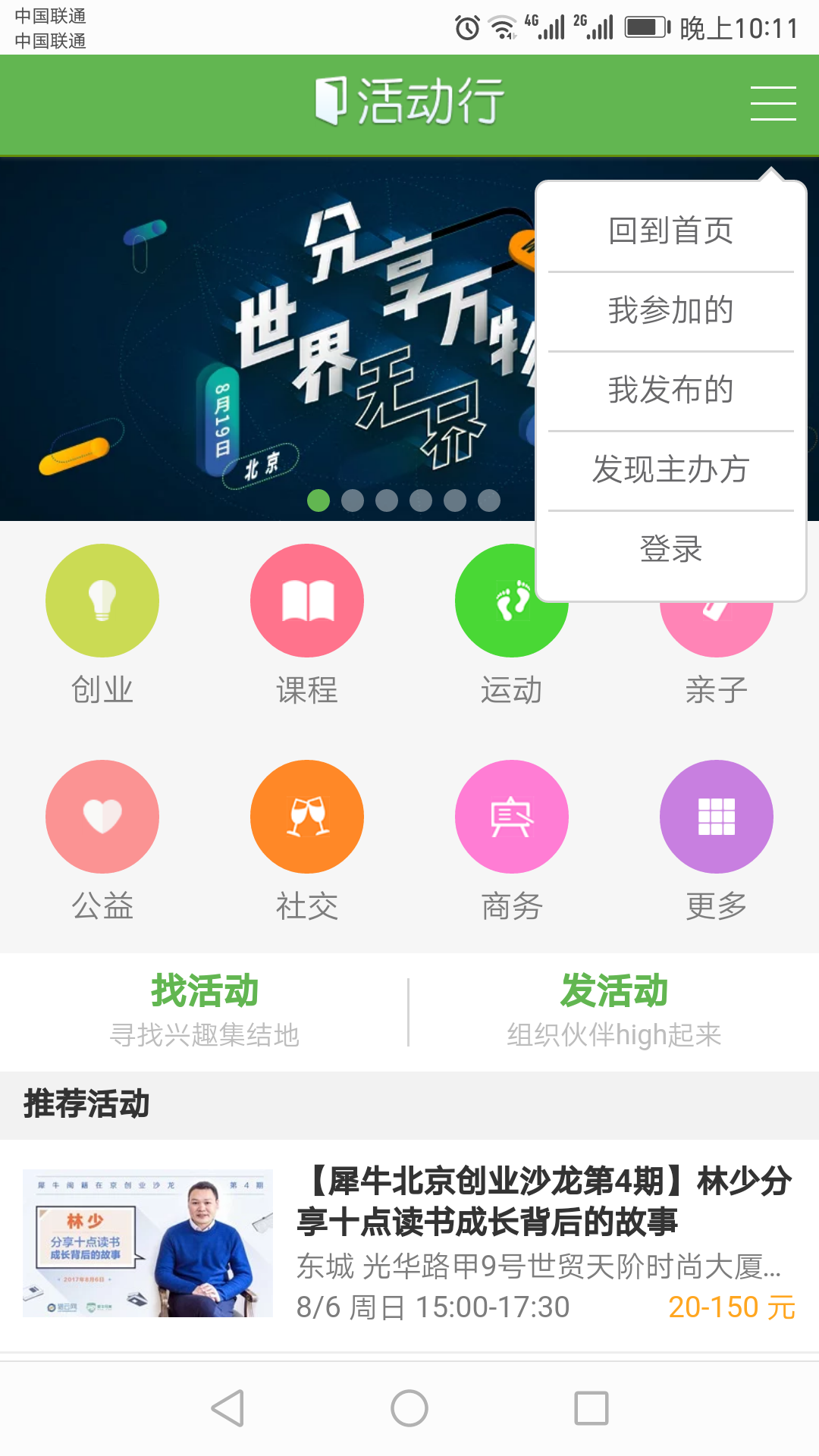Image resolution: width=819 pixels, height=1456 pixels.
Task: Go back using system back button
Action: coord(227,1408)
